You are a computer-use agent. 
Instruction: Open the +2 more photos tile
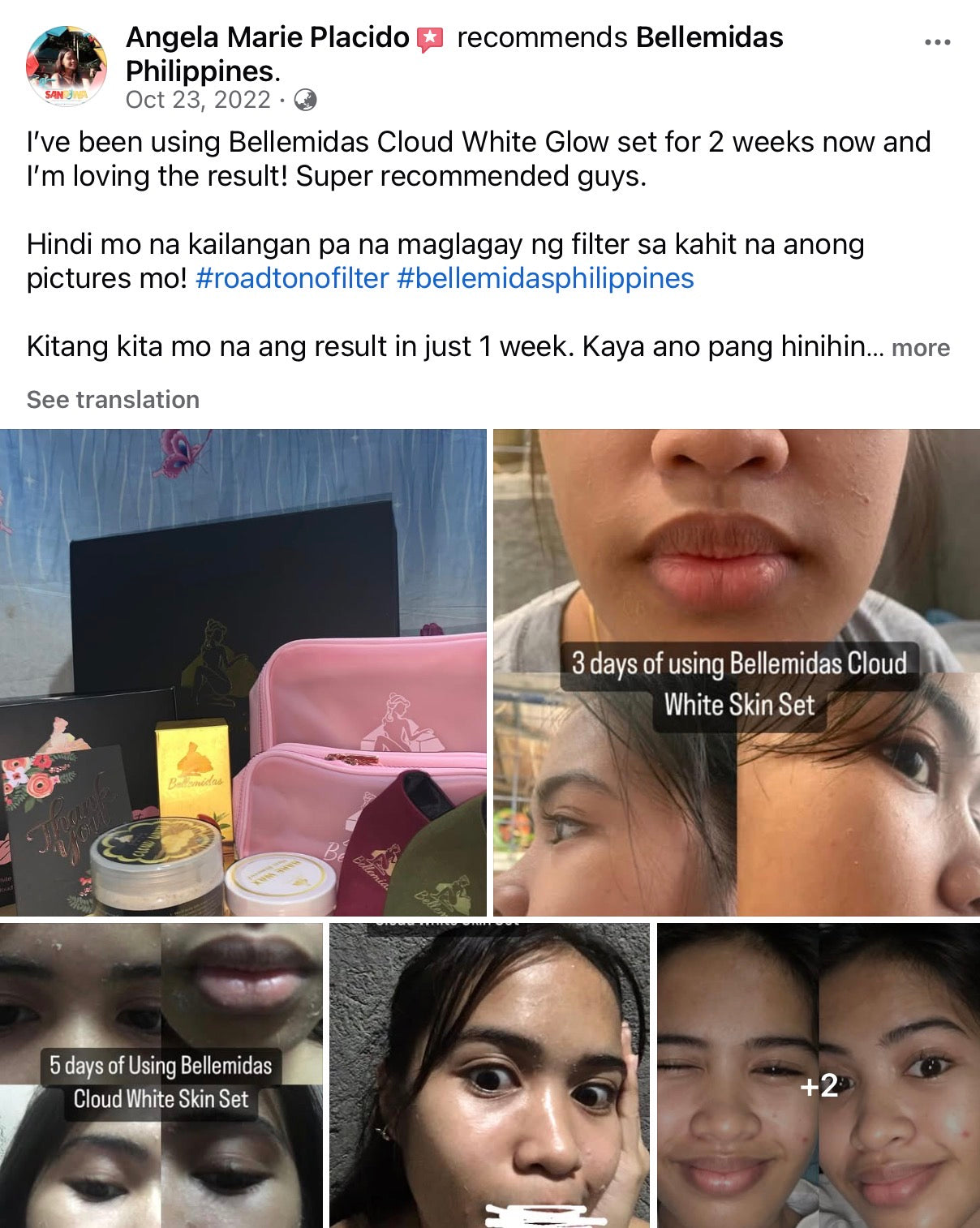coord(819,1075)
